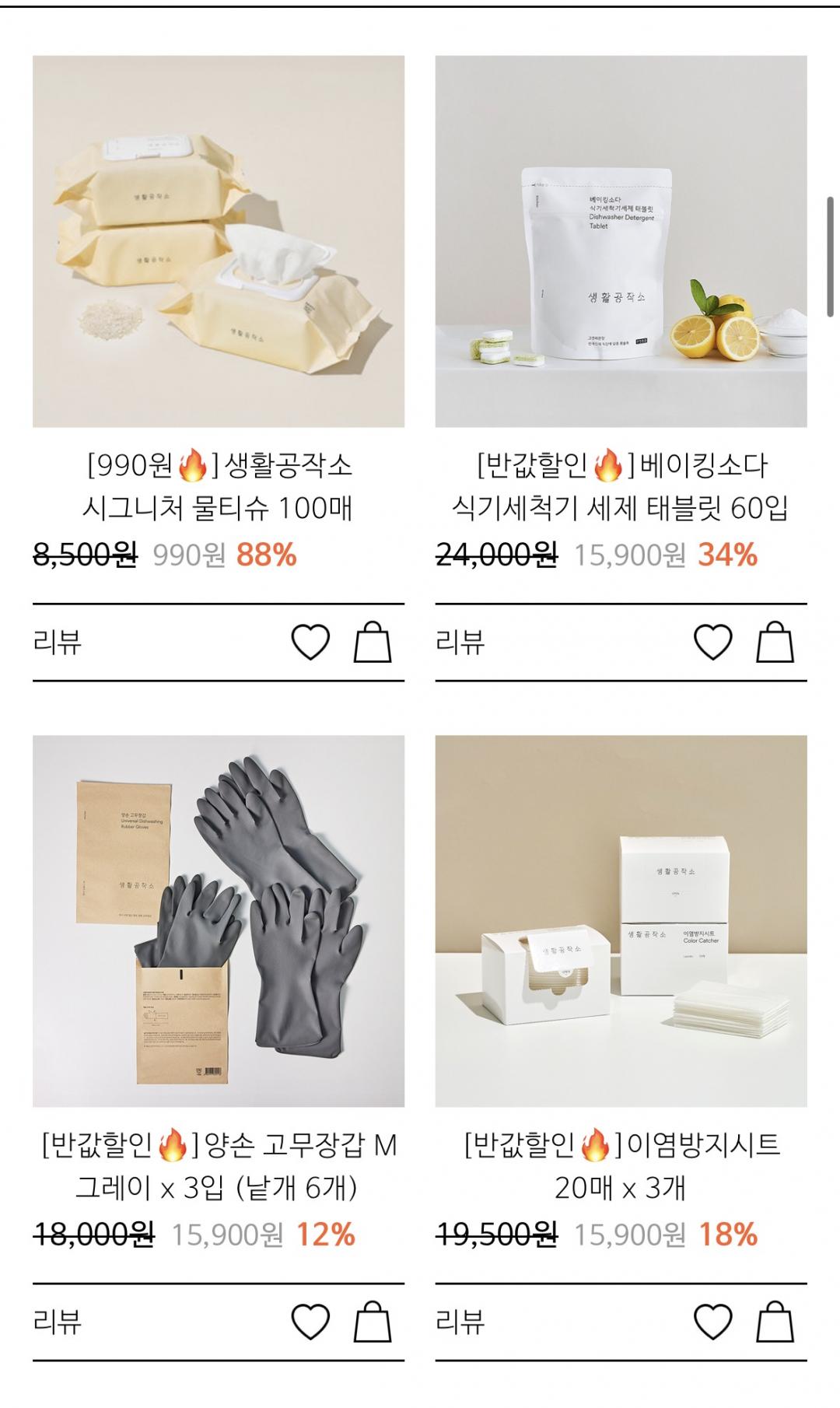840x1408 pixels.
Task: Like the 시그니처 물티슈 100매 item
Action: [310, 643]
